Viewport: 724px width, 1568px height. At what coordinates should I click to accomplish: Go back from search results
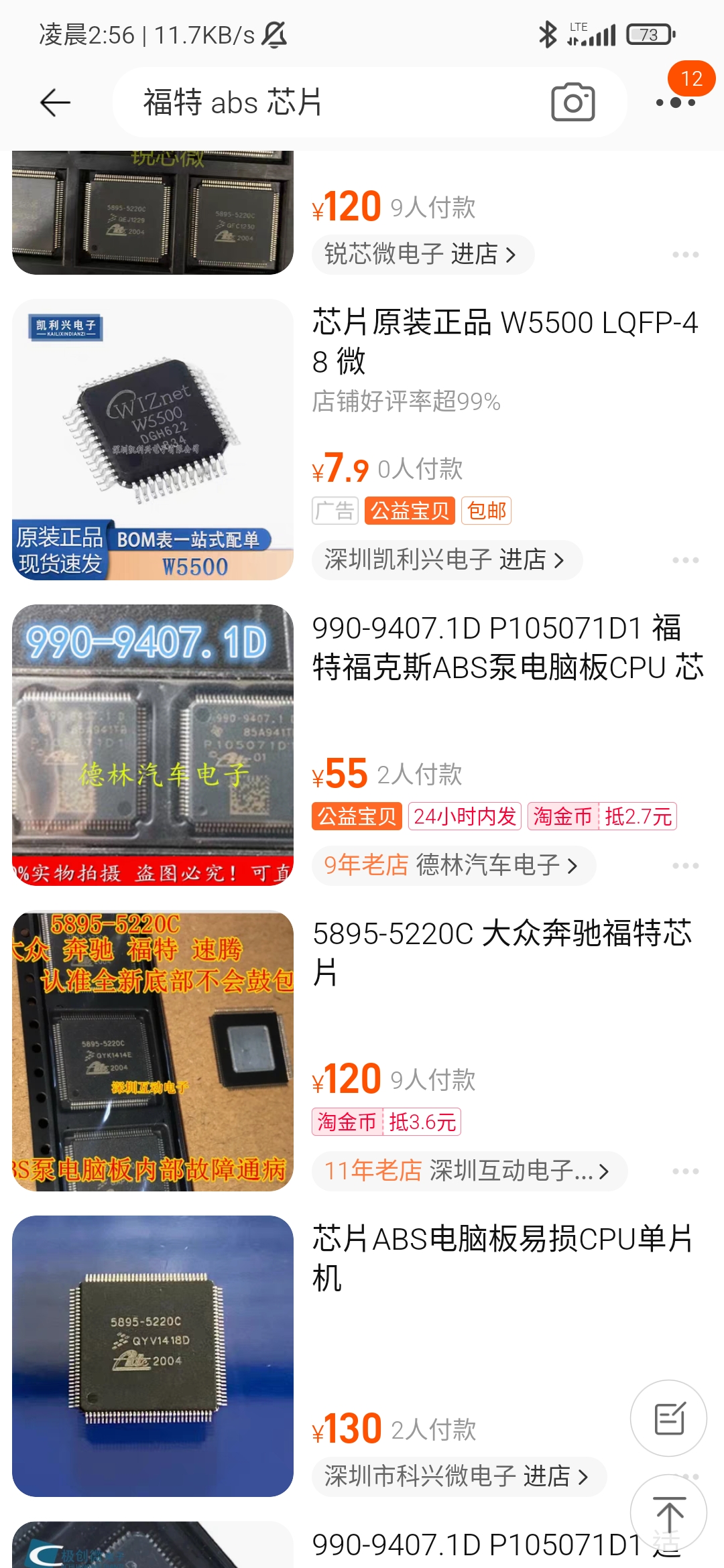coord(55,103)
